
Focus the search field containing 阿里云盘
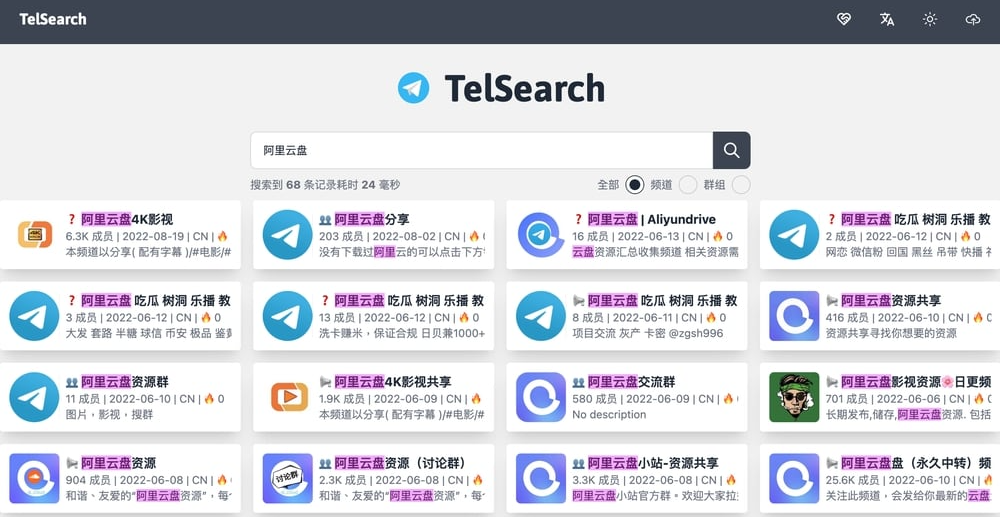point(480,150)
